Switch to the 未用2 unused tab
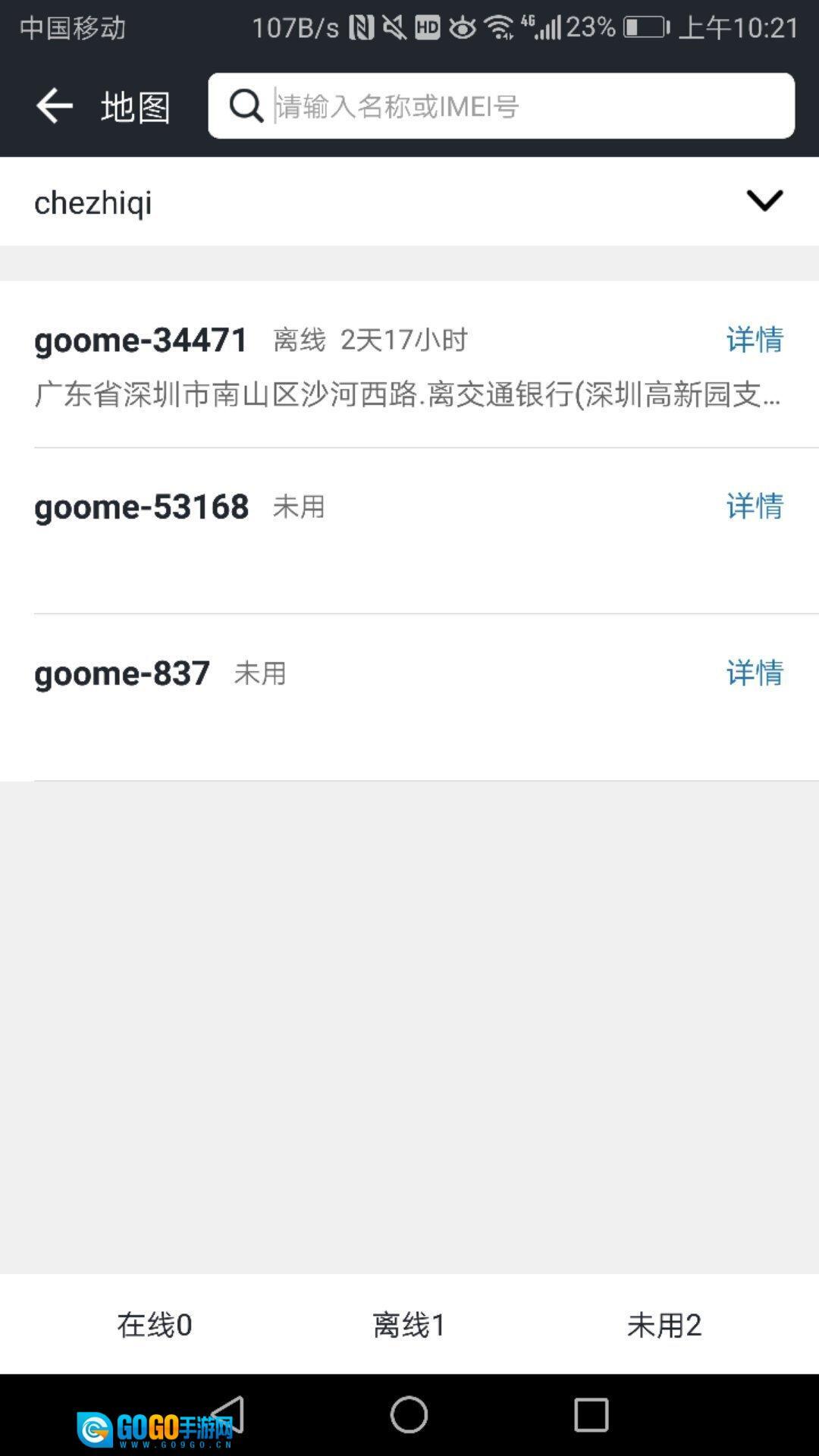 coord(664,1325)
